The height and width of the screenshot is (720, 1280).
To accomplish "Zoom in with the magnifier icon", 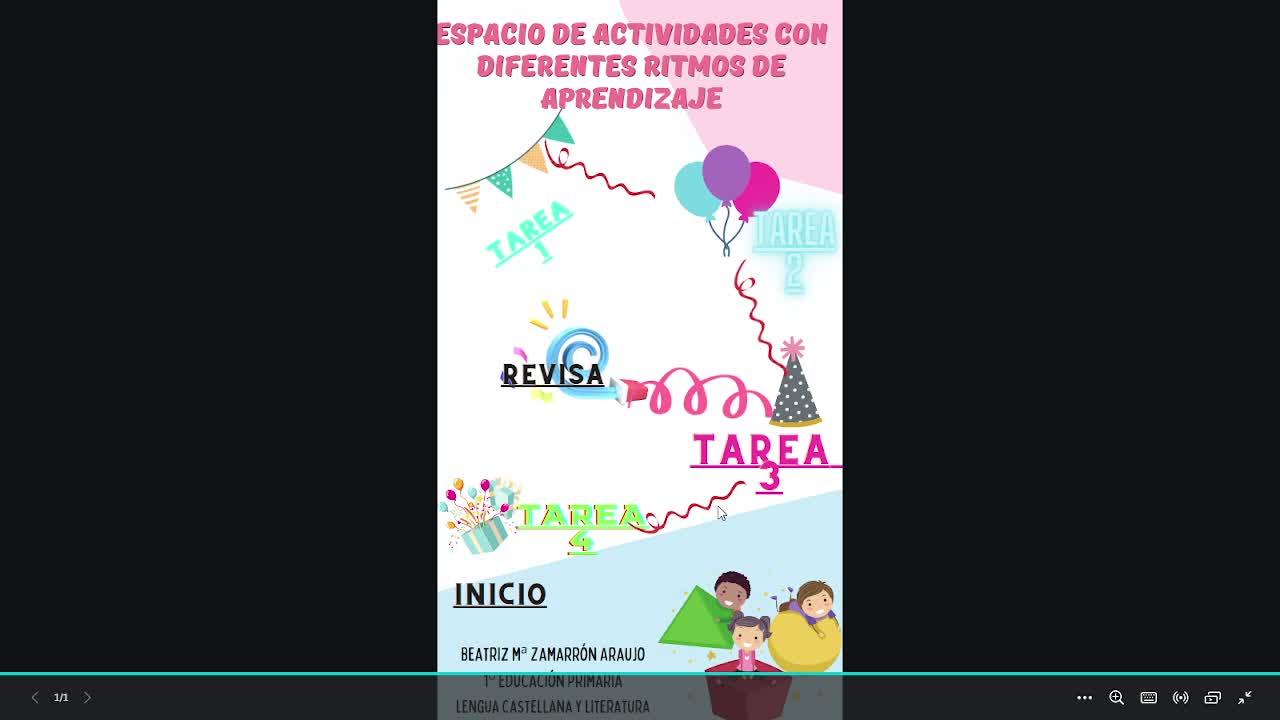I will (1116, 697).
